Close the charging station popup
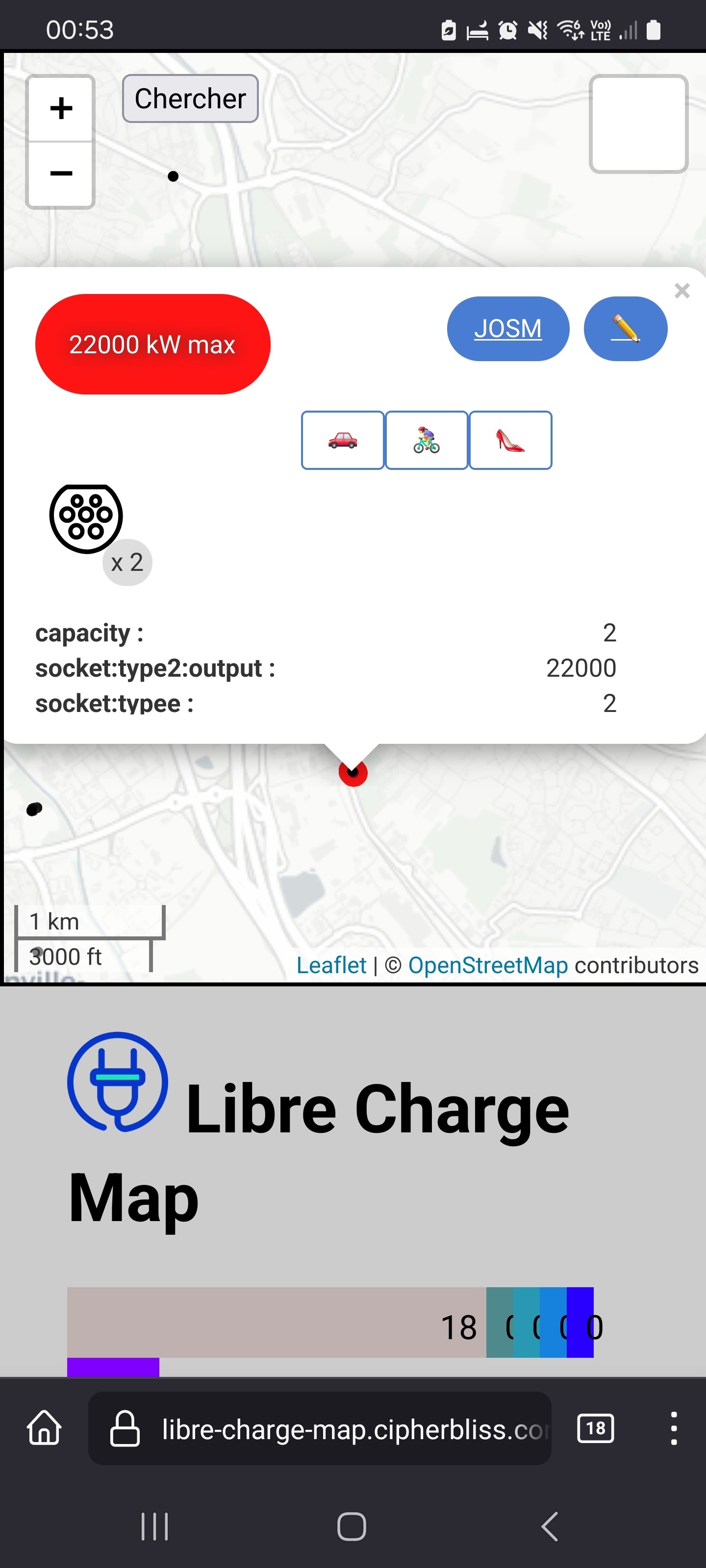The height and width of the screenshot is (1568, 706). 681,291
